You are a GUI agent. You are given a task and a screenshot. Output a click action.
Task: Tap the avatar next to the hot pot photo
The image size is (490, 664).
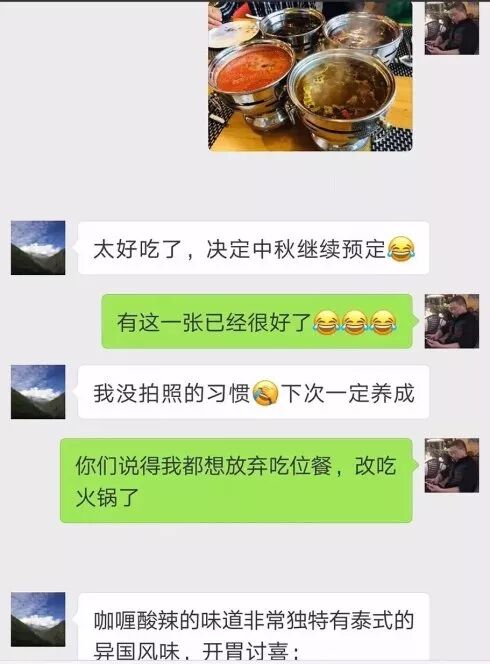(x=452, y=28)
